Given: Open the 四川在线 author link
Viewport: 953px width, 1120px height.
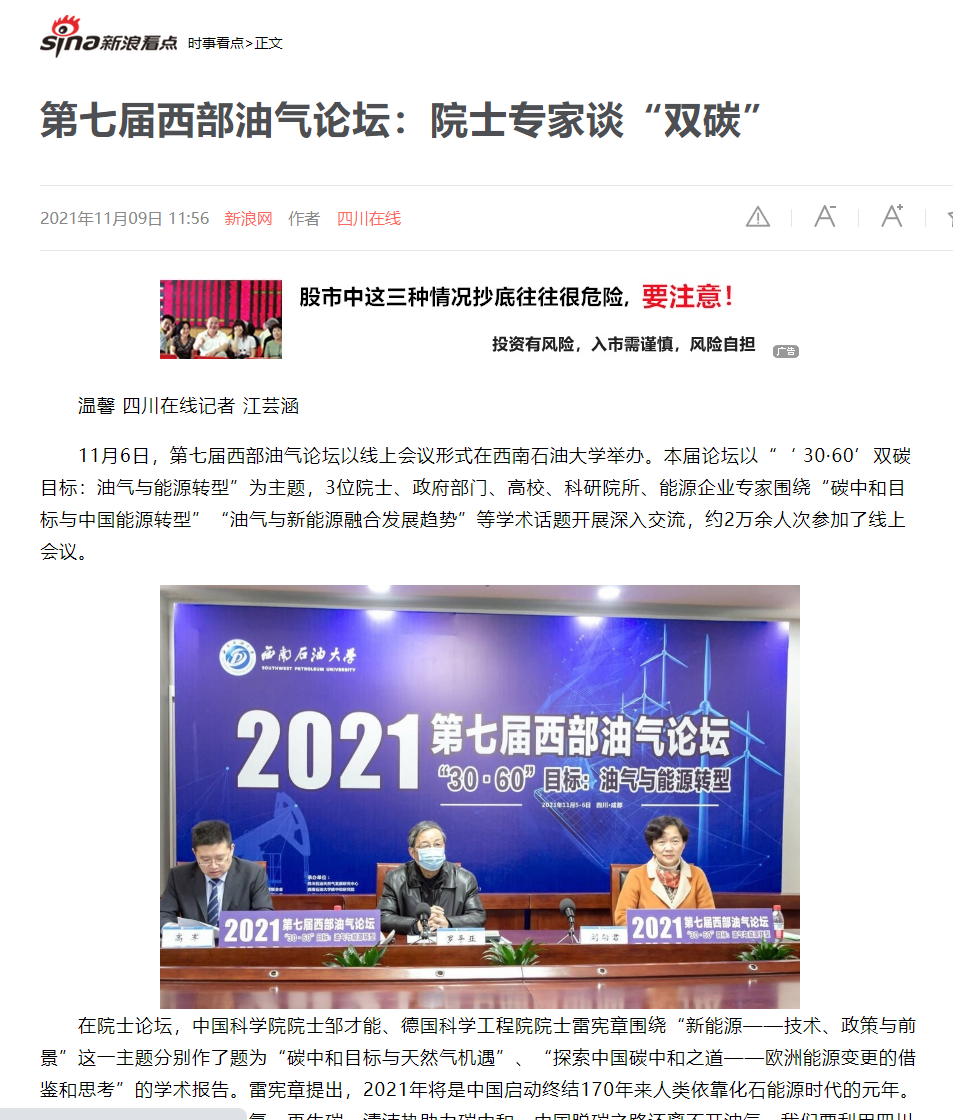Looking at the screenshot, I should (368, 218).
